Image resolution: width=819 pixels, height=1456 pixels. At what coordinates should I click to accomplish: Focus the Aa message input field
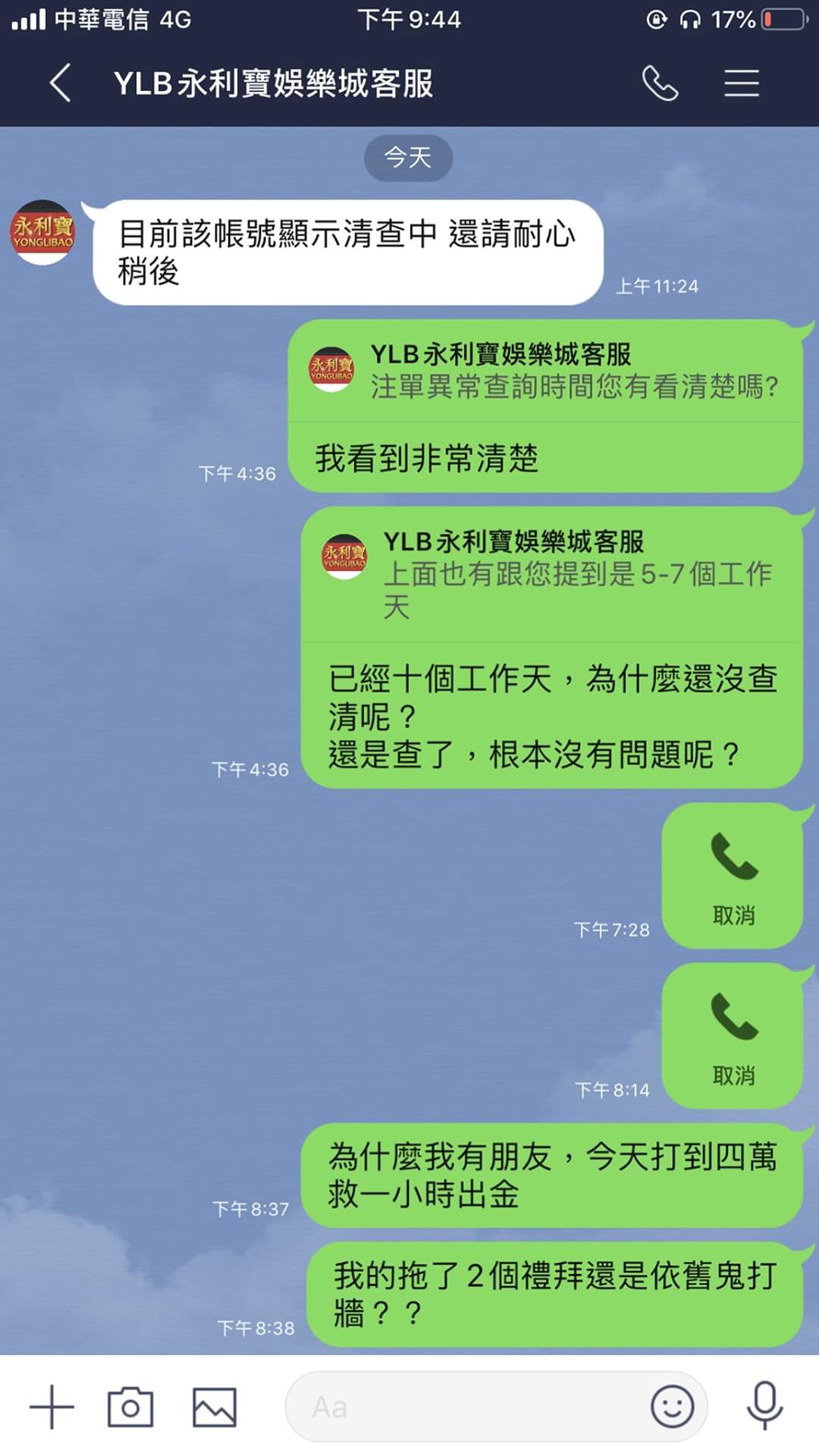[x=463, y=1407]
